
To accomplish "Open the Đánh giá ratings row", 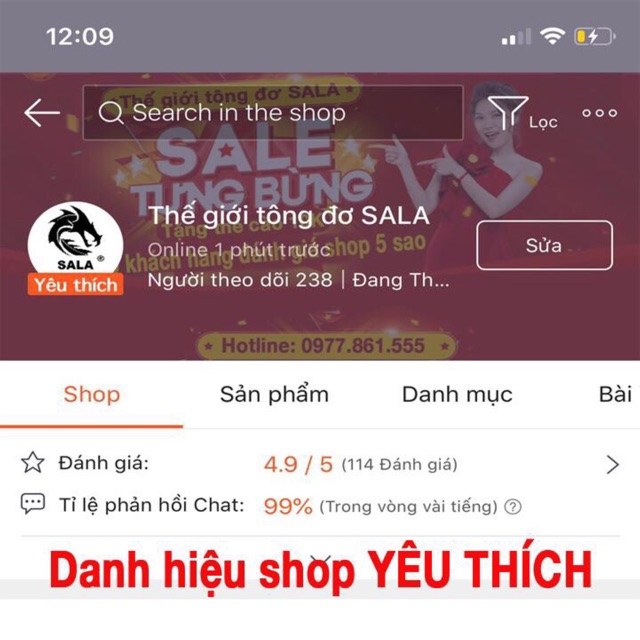I will (x=320, y=464).
